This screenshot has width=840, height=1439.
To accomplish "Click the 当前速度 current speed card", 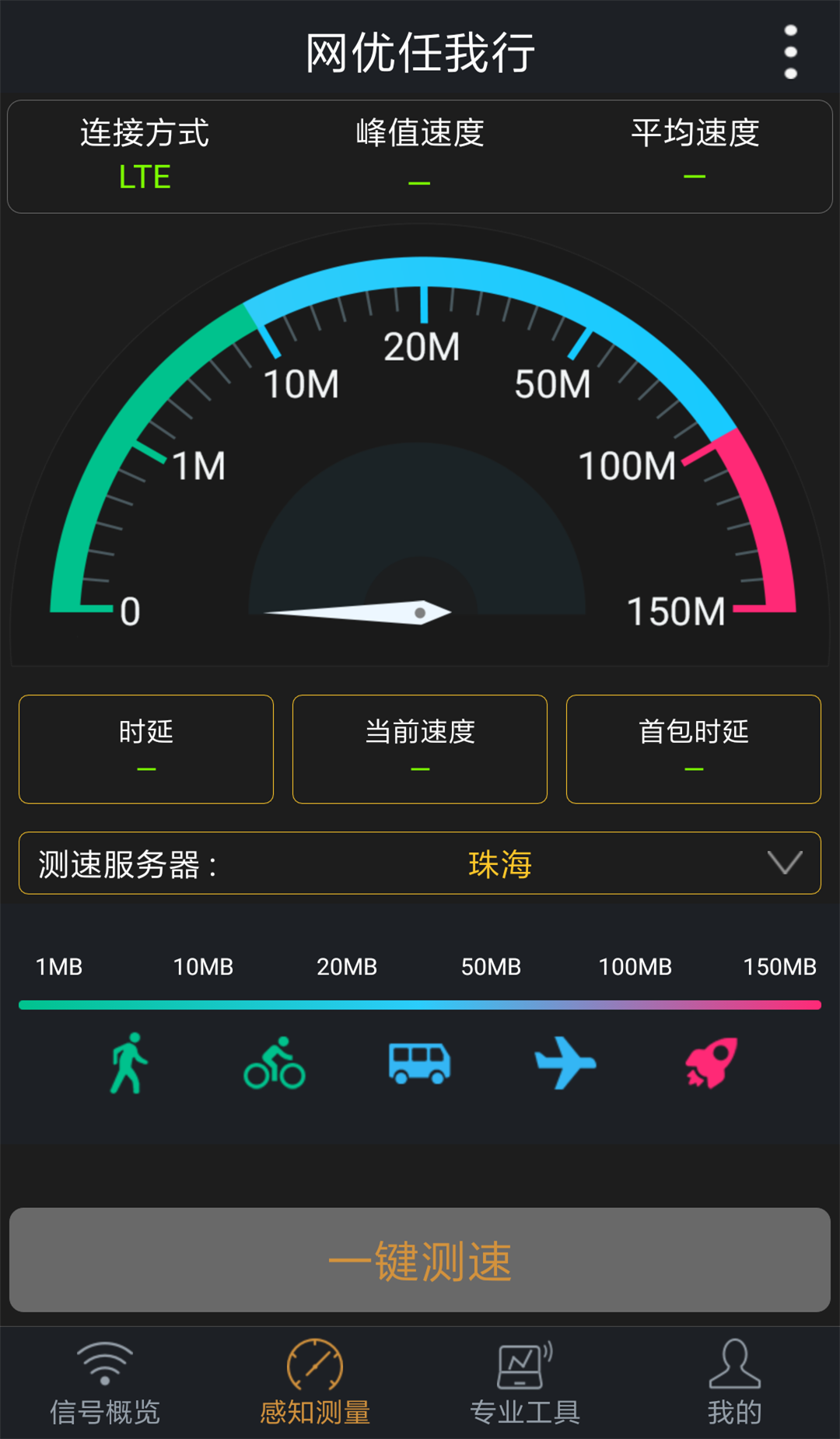I will point(419,748).
